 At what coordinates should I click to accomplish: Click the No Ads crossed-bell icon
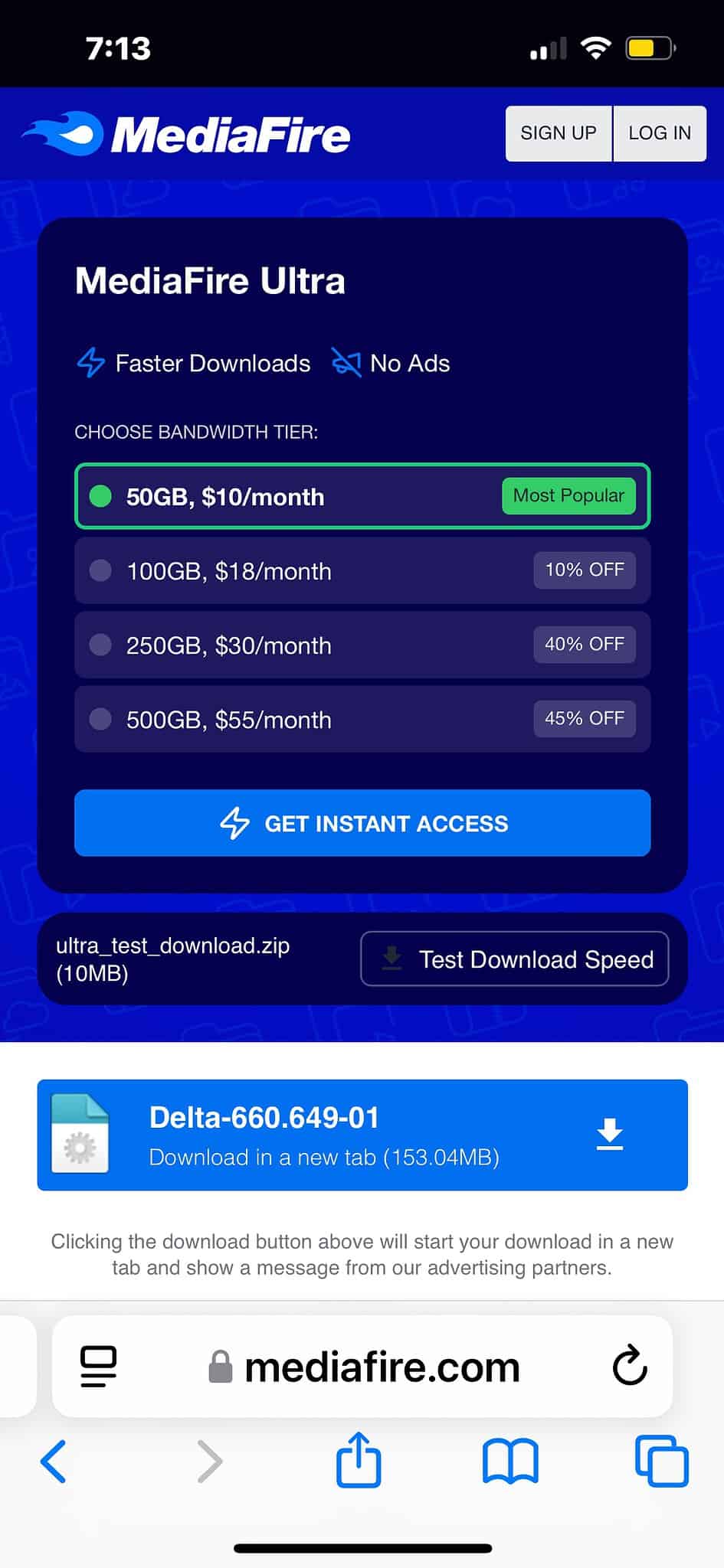point(346,363)
